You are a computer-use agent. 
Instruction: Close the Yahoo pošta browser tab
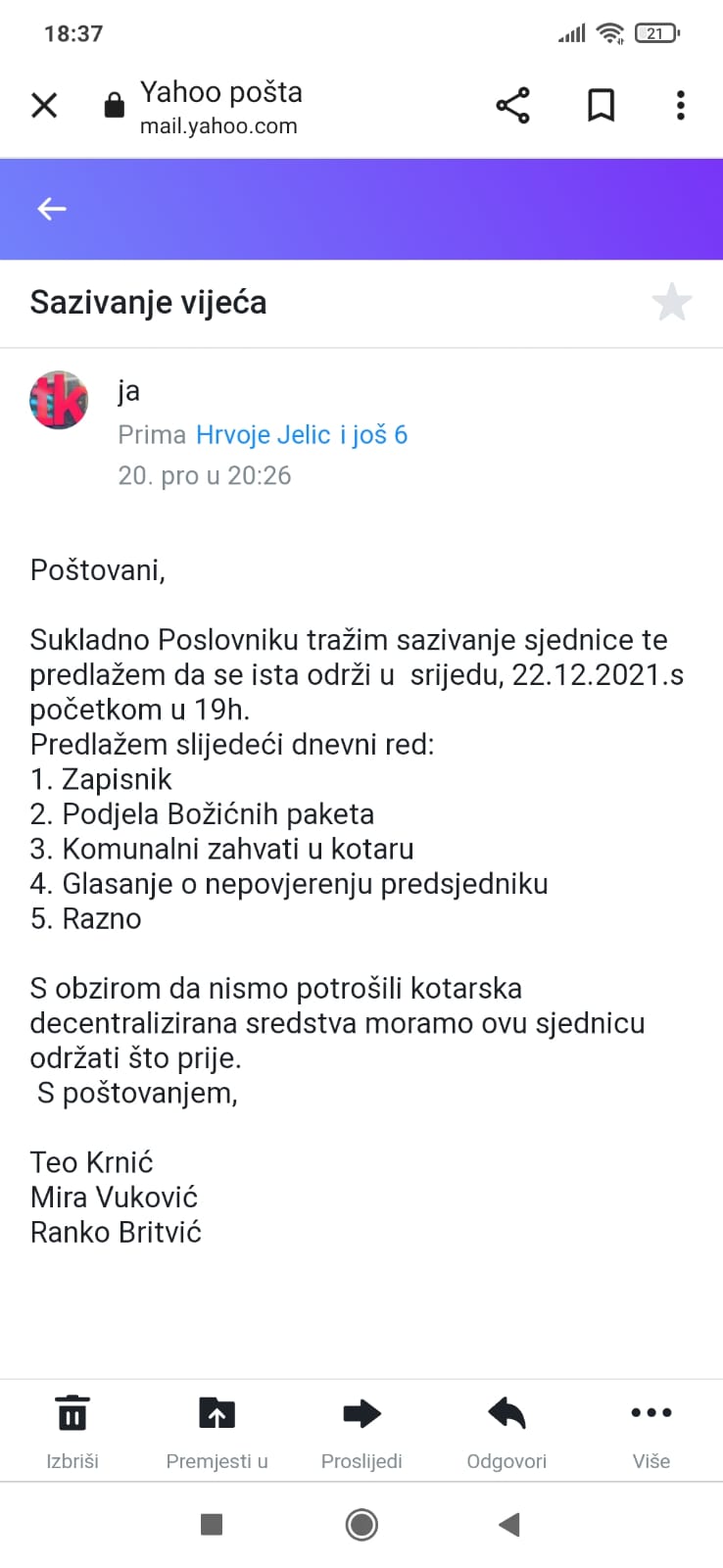pos(45,105)
